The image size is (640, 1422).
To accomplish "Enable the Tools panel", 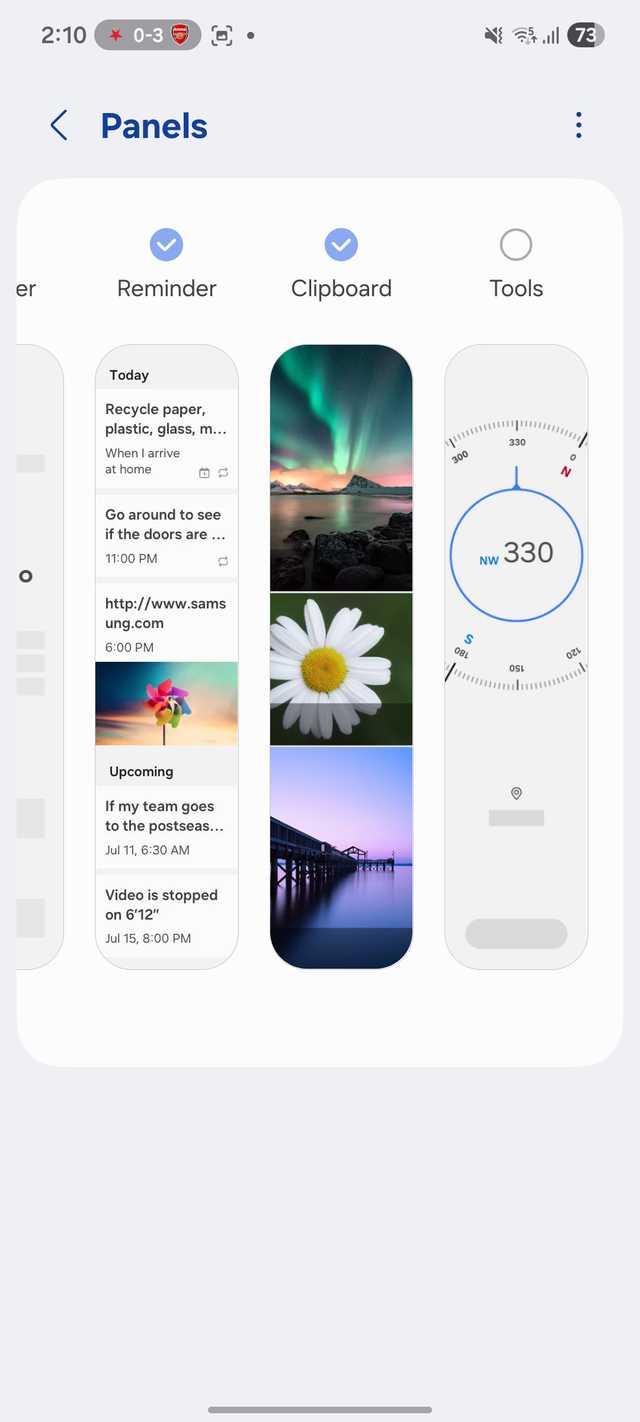I will pos(516,244).
